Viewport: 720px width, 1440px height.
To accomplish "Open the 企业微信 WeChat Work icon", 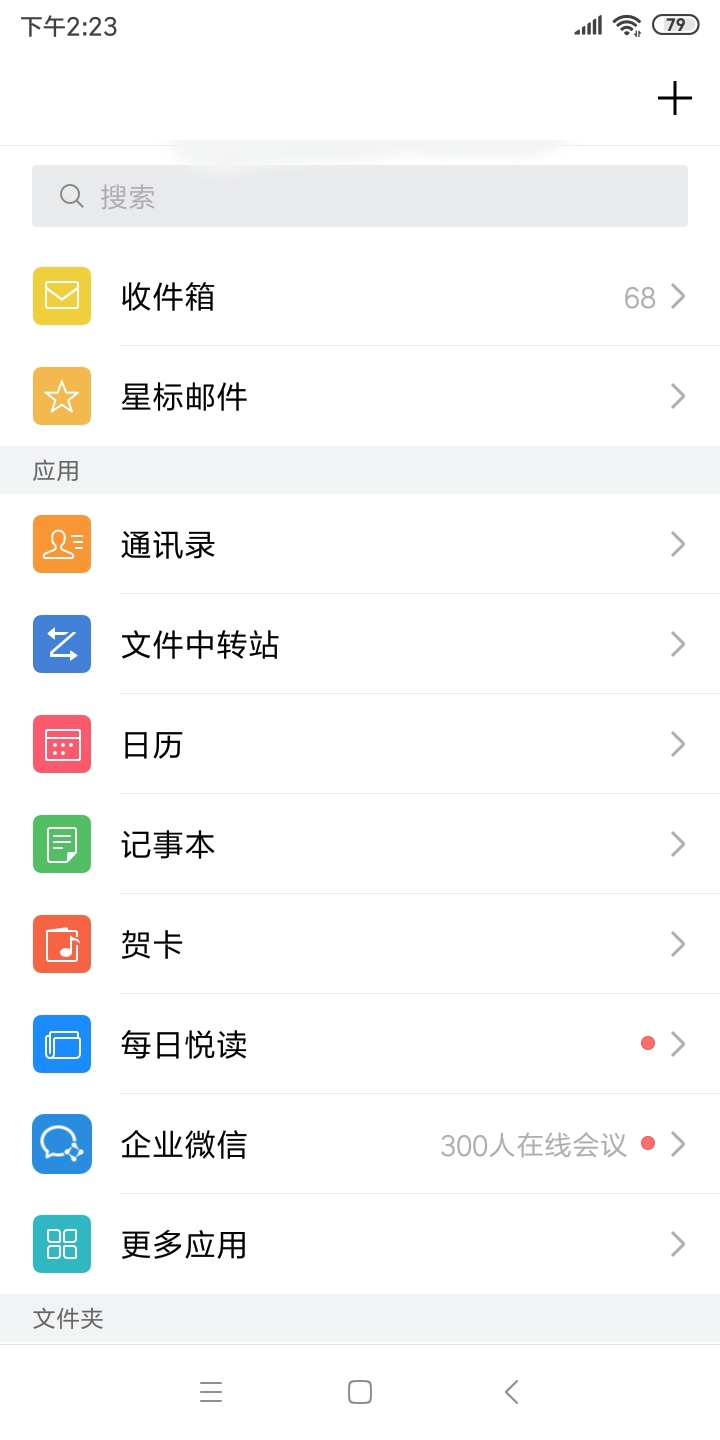I will pyautogui.click(x=62, y=1143).
